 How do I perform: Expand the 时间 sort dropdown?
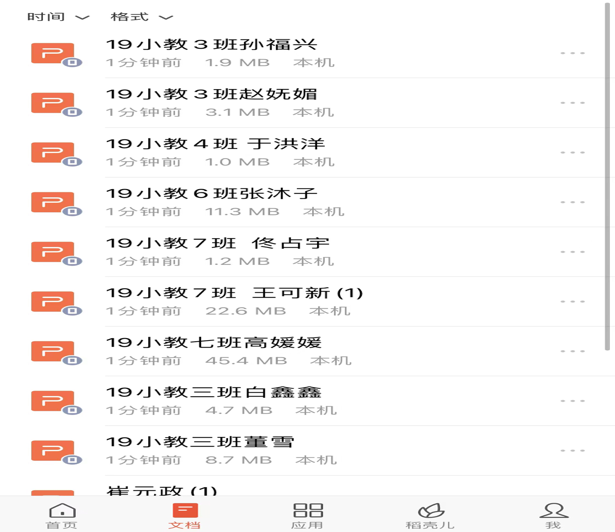58,17
